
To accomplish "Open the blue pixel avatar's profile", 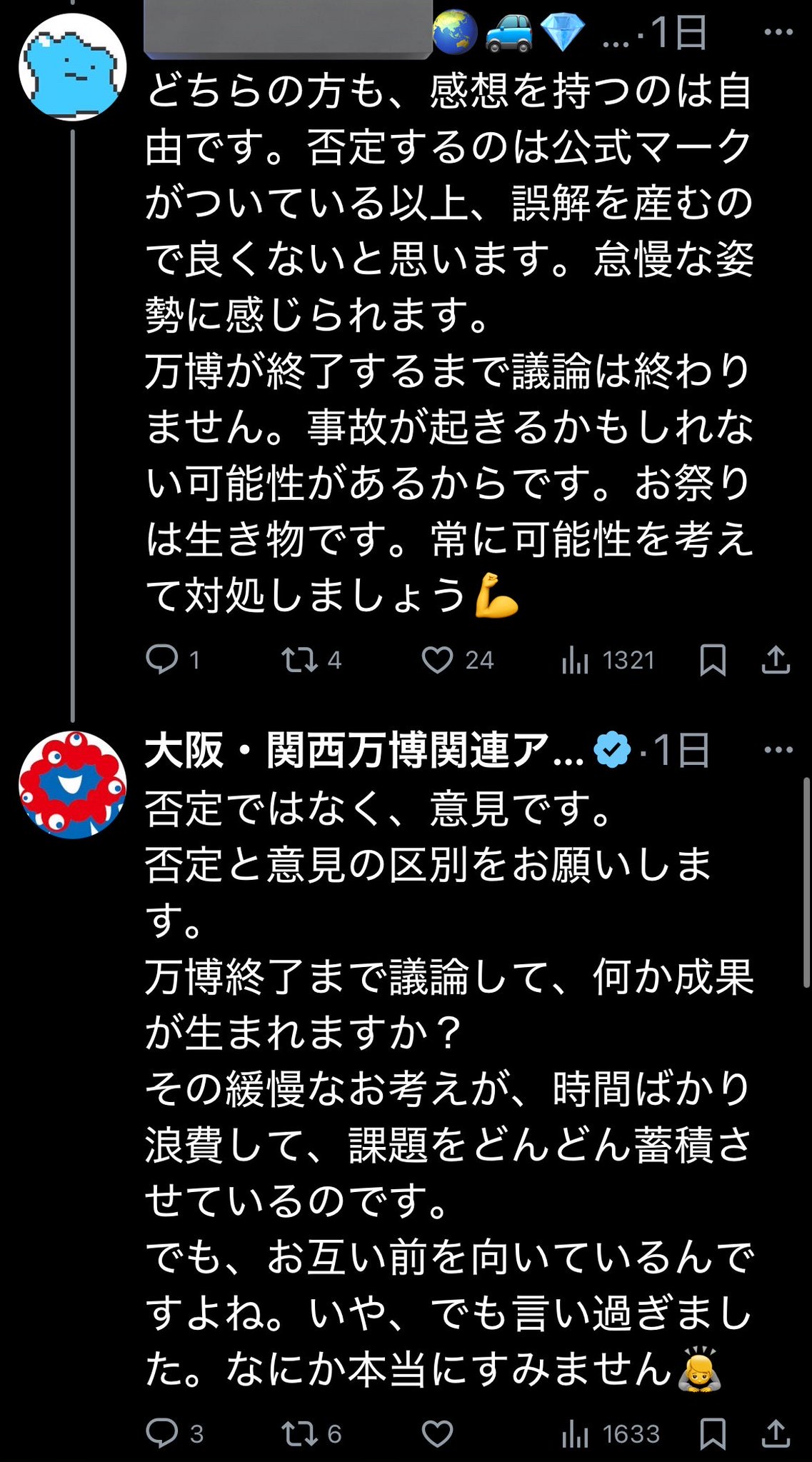I will (x=72, y=67).
